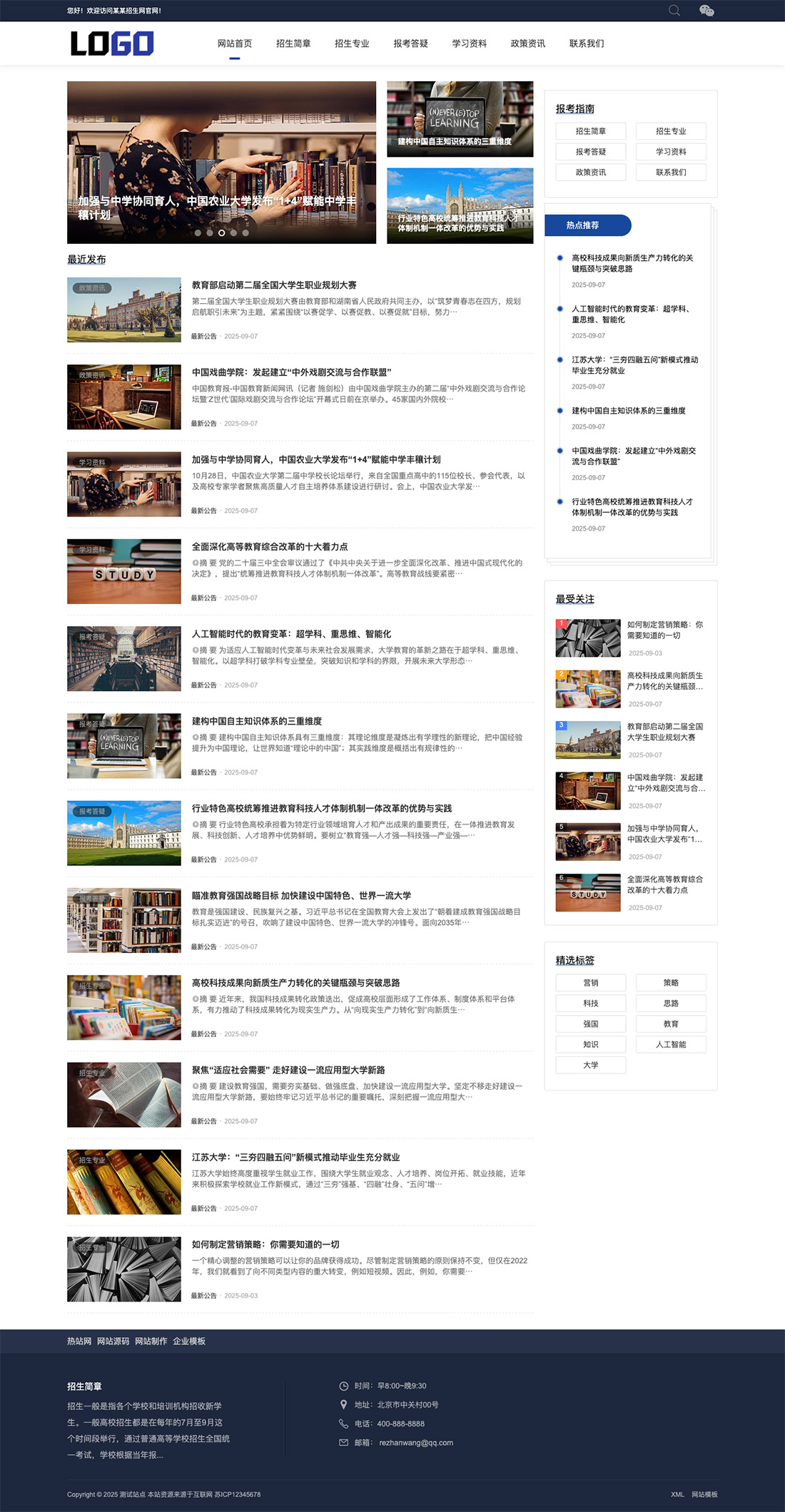Open the XML link in footer

coord(677,1494)
